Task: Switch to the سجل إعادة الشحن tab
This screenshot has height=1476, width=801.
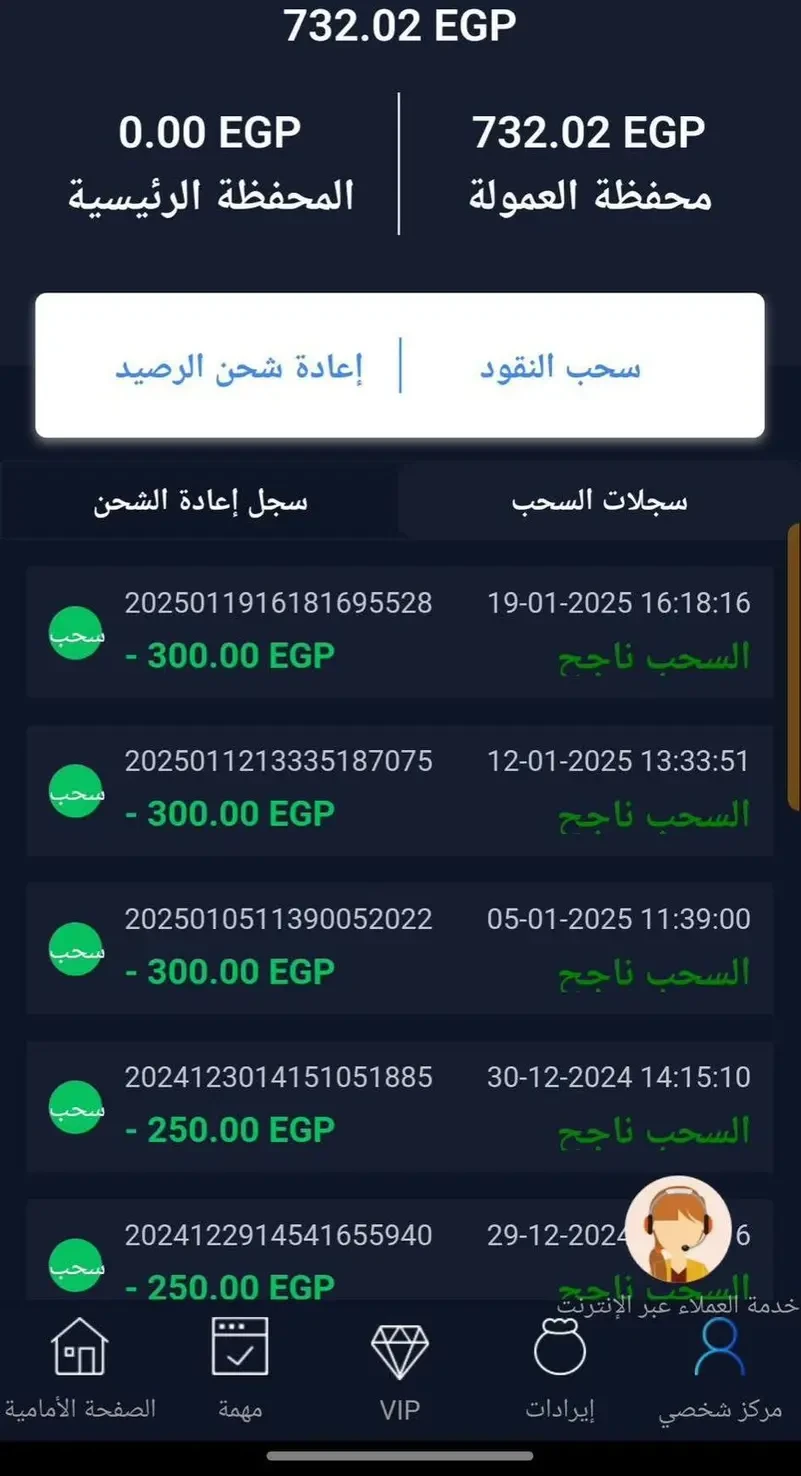Action: (200, 501)
